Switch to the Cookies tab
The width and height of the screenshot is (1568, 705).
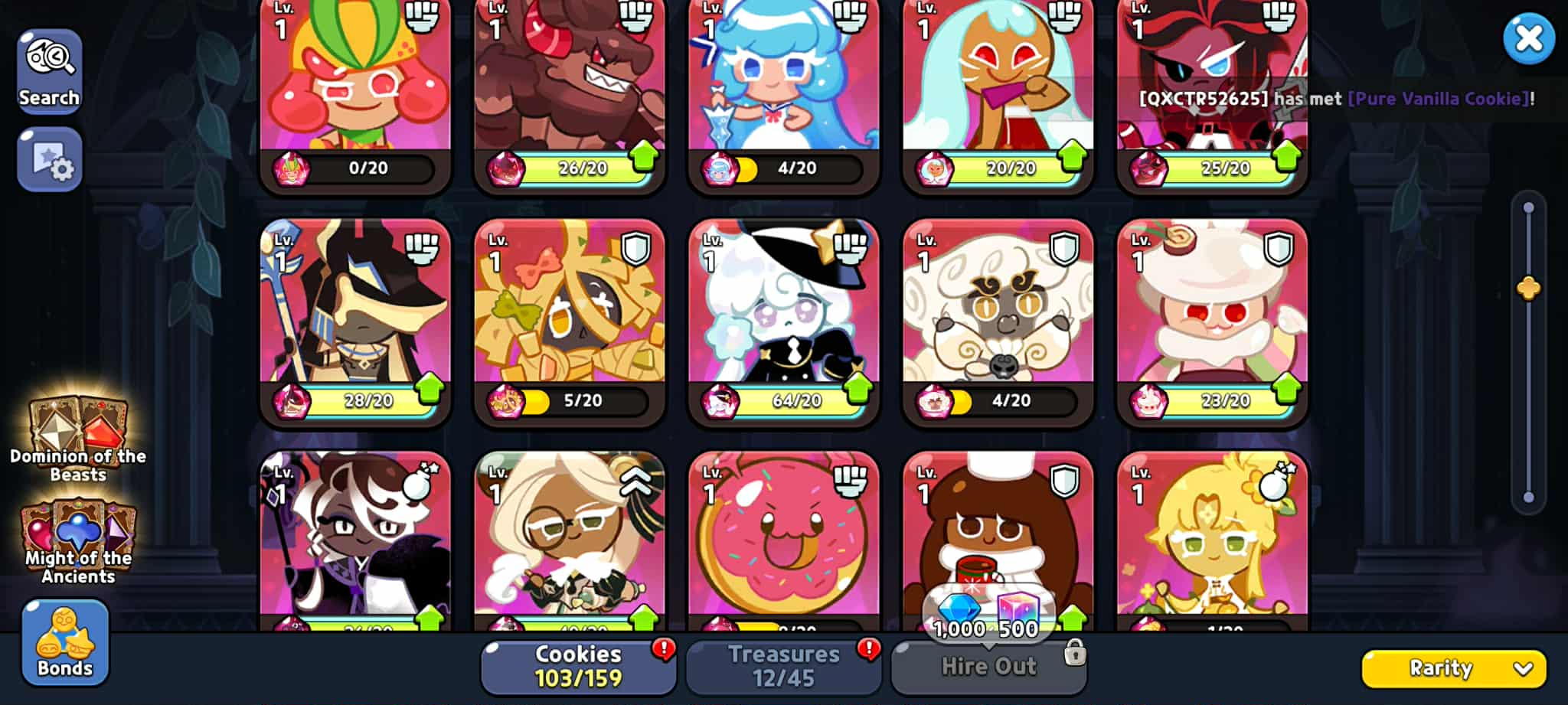[x=578, y=666]
